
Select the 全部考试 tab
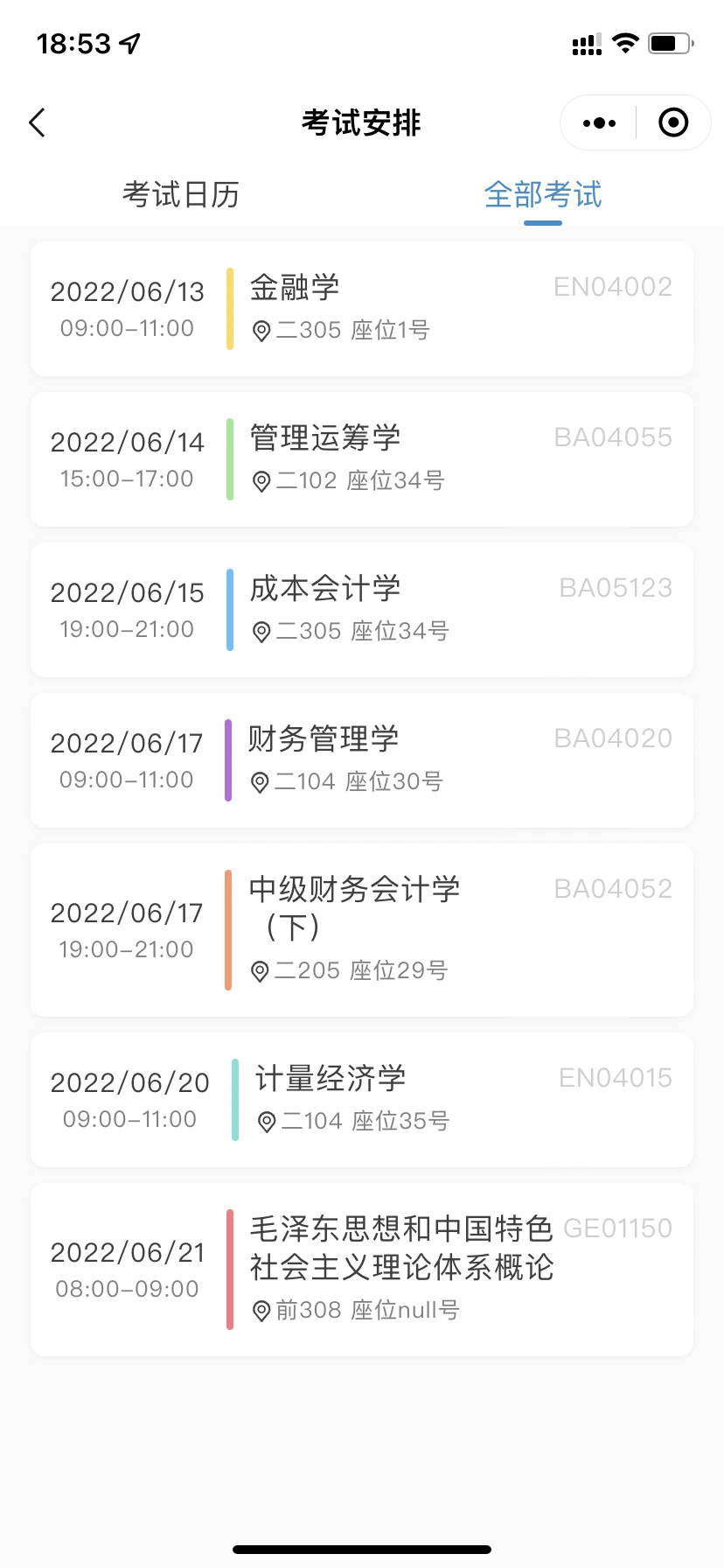point(542,194)
